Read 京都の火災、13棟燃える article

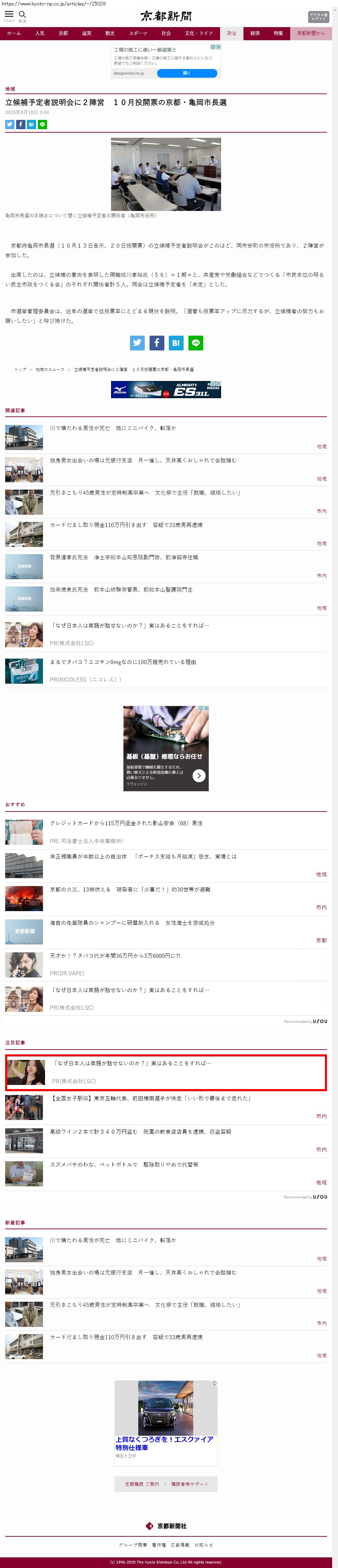click(x=130, y=889)
